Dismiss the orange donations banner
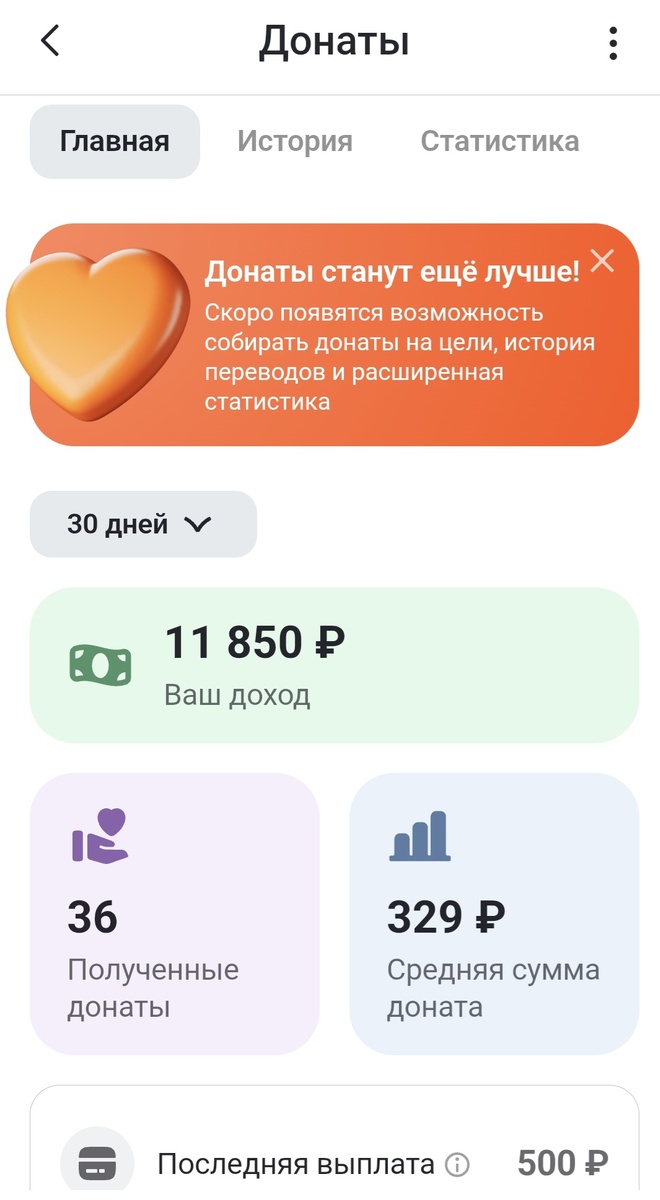The image size is (660, 1200). tap(602, 261)
